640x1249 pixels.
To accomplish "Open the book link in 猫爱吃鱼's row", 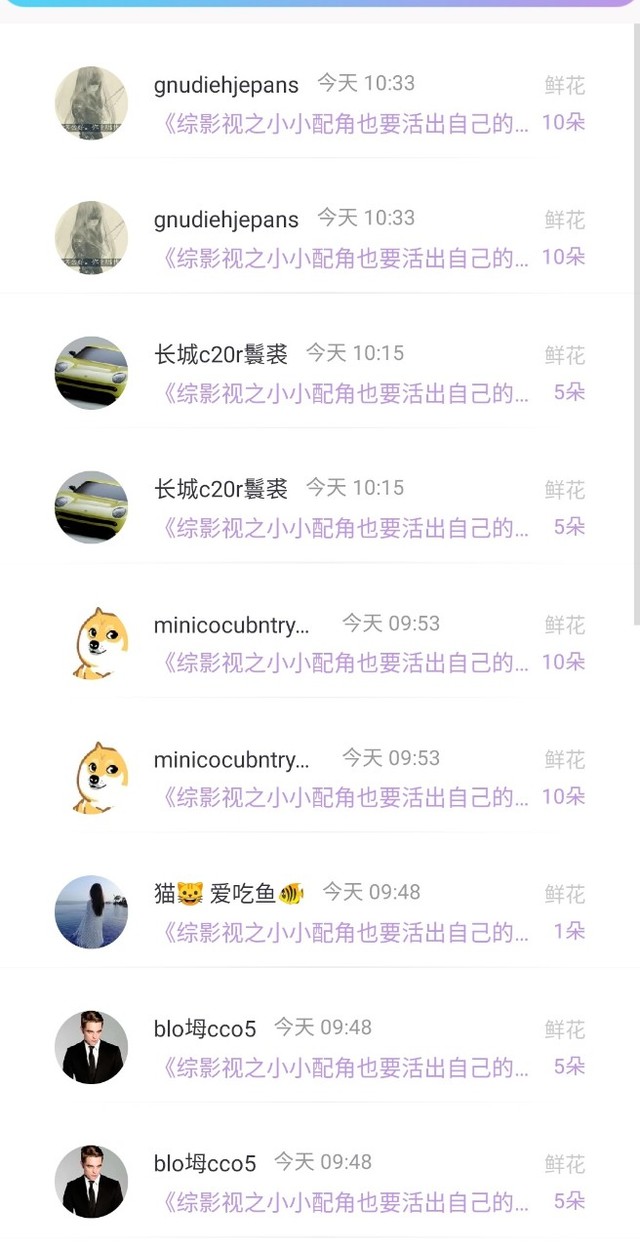I will click(345, 933).
